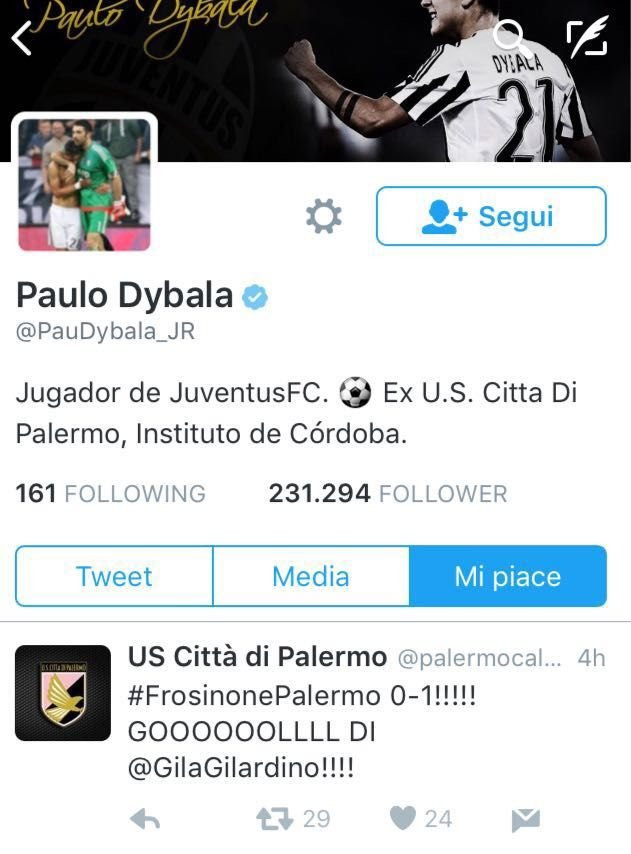Open the 231.294 Follower list
Image resolution: width=631 pixels, height=854 pixels.
click(387, 493)
